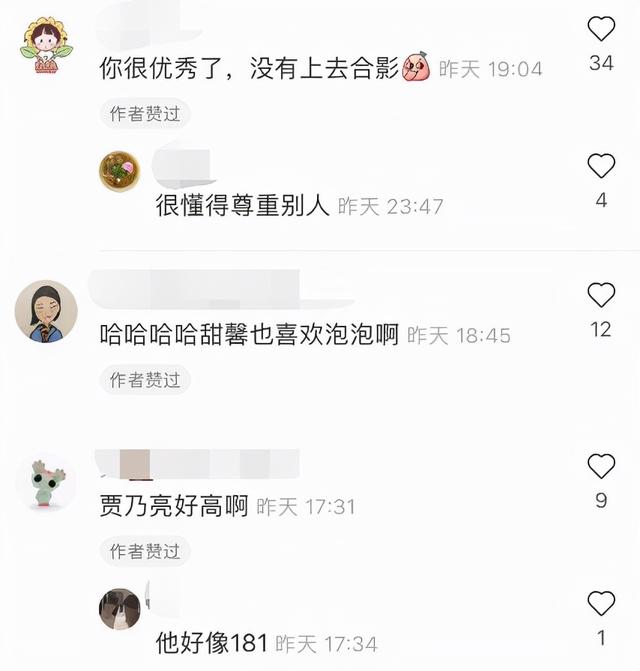The width and height of the screenshot is (640, 671).
Task: Open avatar of the 他好像181 replier
Action: [x=119, y=608]
